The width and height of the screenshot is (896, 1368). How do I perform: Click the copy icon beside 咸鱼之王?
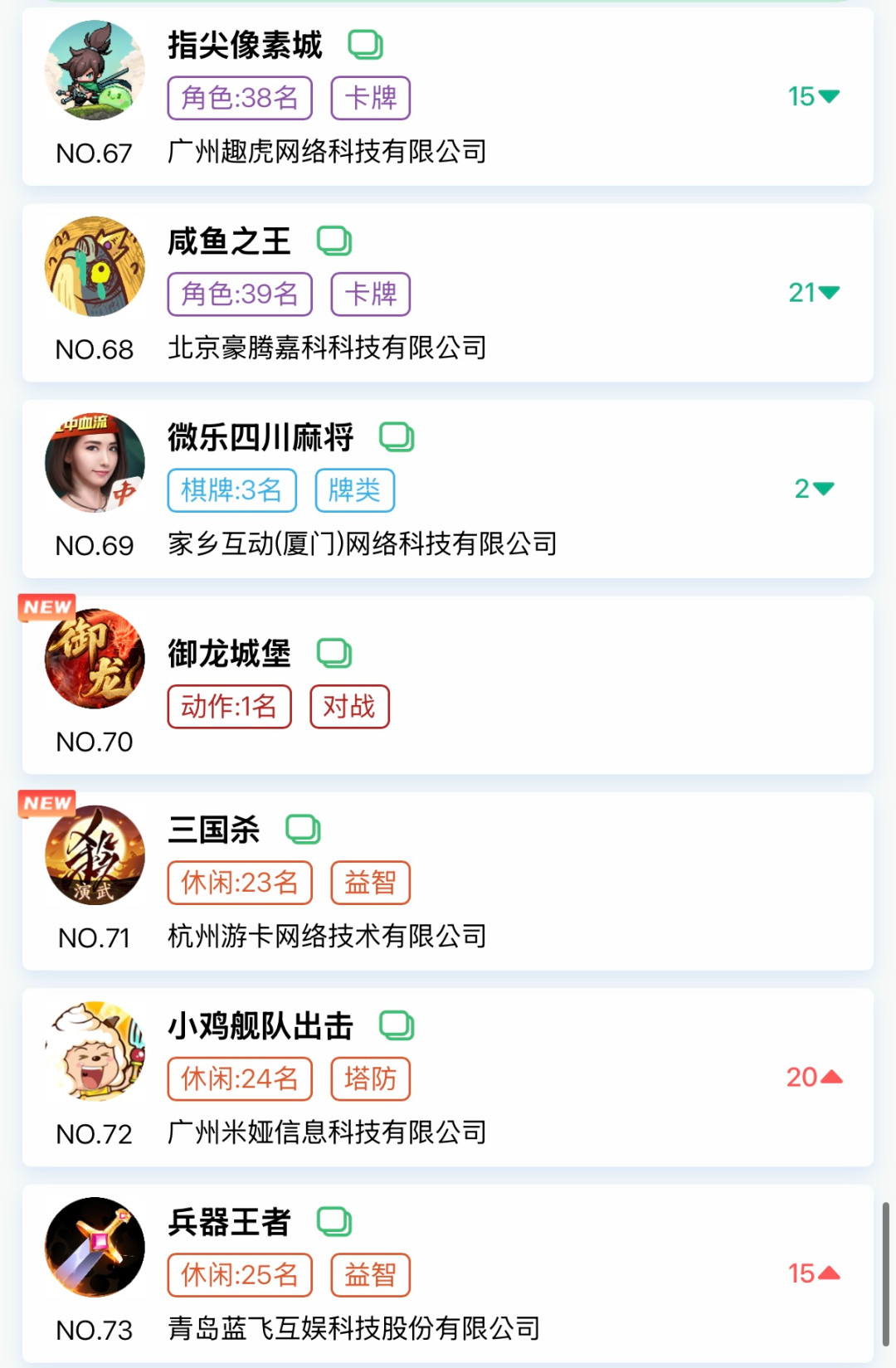[x=334, y=241]
